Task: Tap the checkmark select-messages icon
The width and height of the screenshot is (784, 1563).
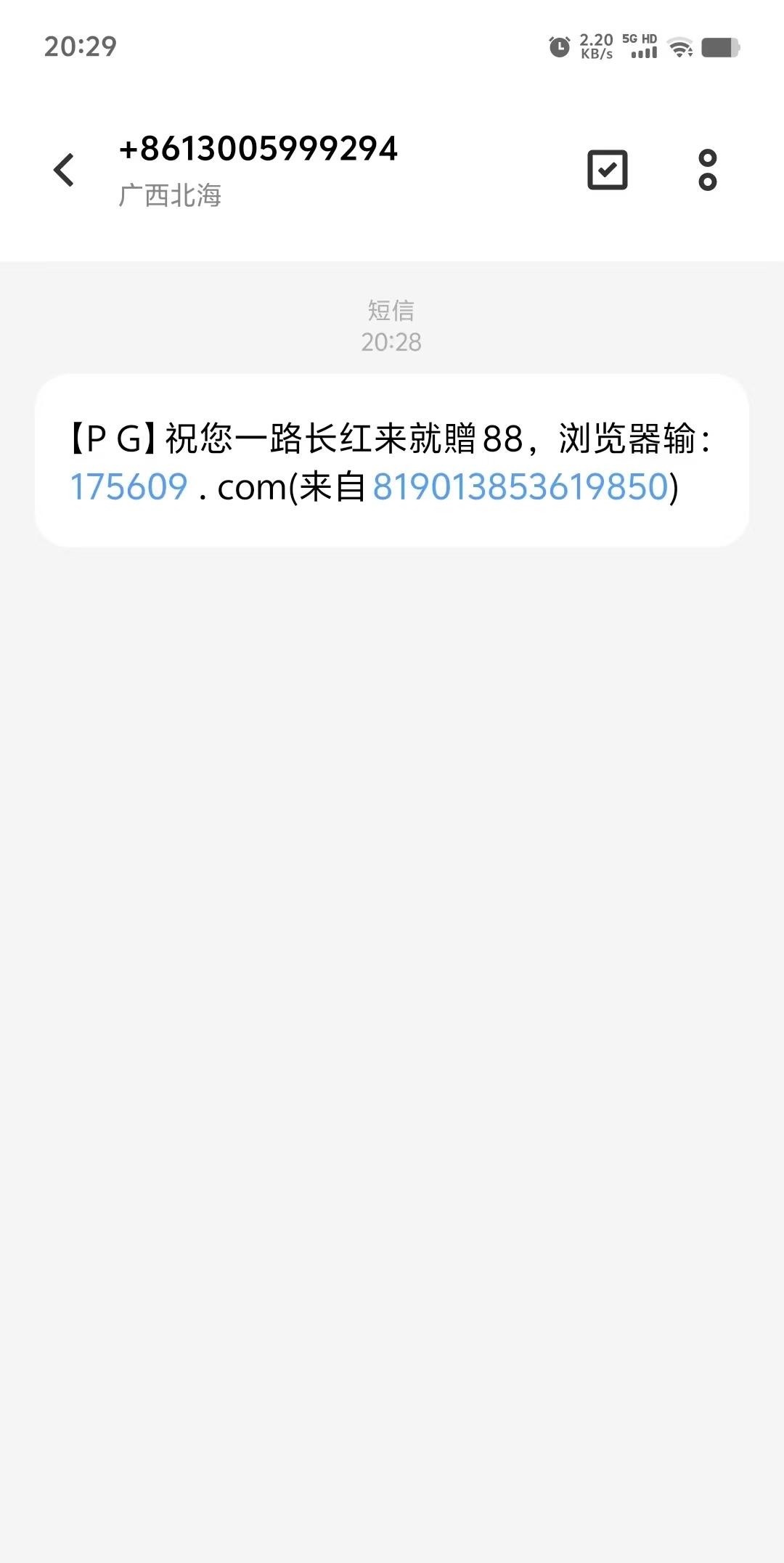Action: tap(607, 170)
